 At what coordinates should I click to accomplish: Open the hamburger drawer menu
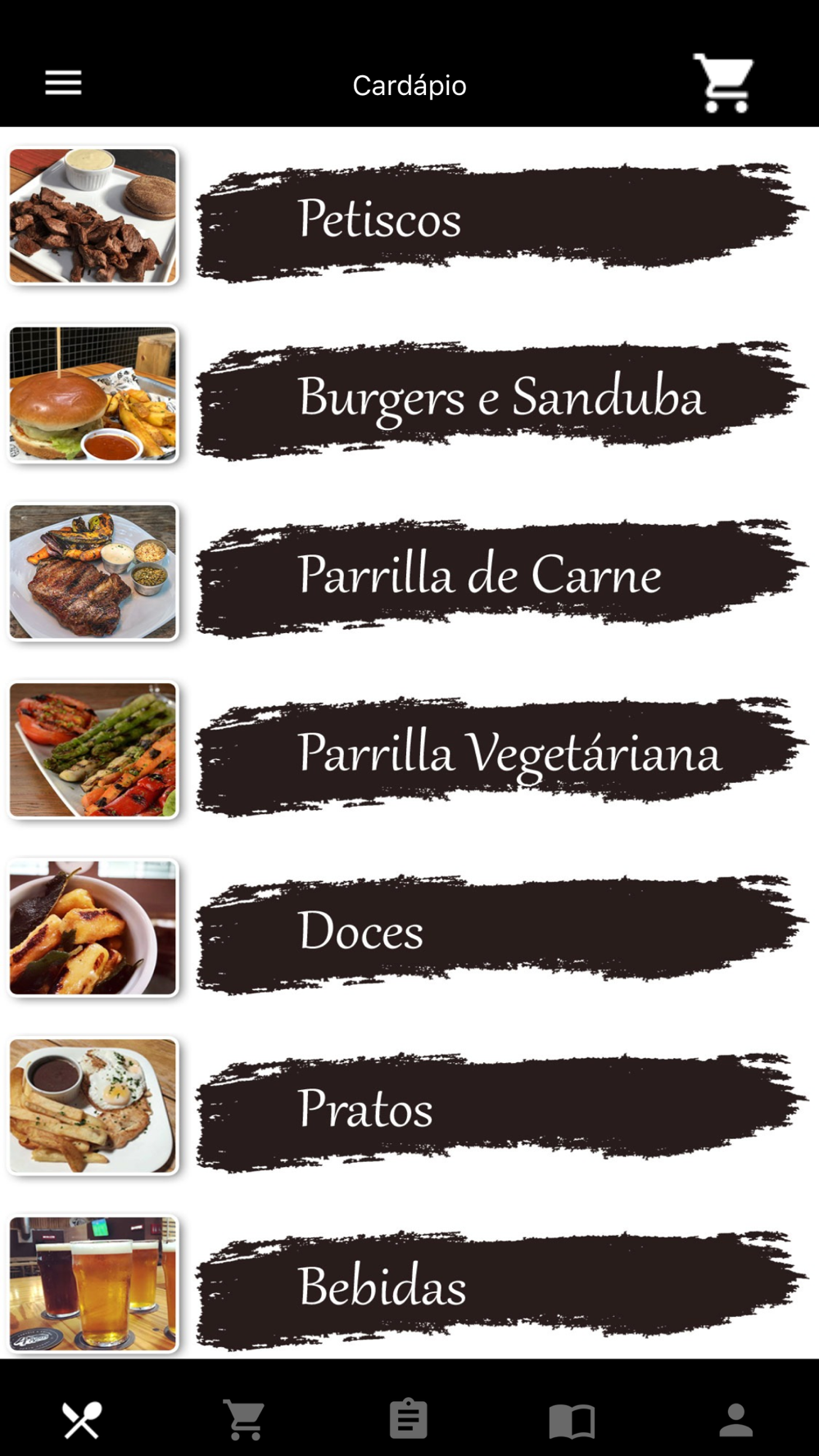[63, 83]
